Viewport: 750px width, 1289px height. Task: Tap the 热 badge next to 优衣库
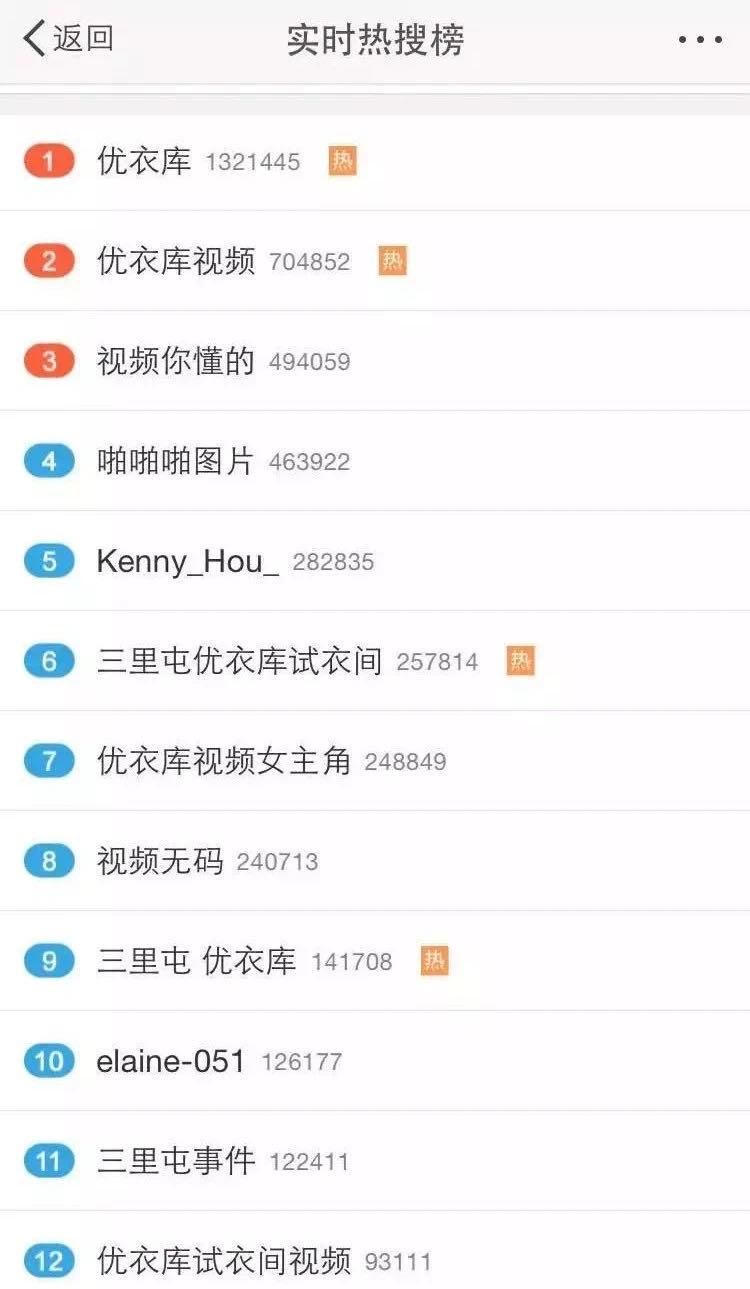click(341, 160)
